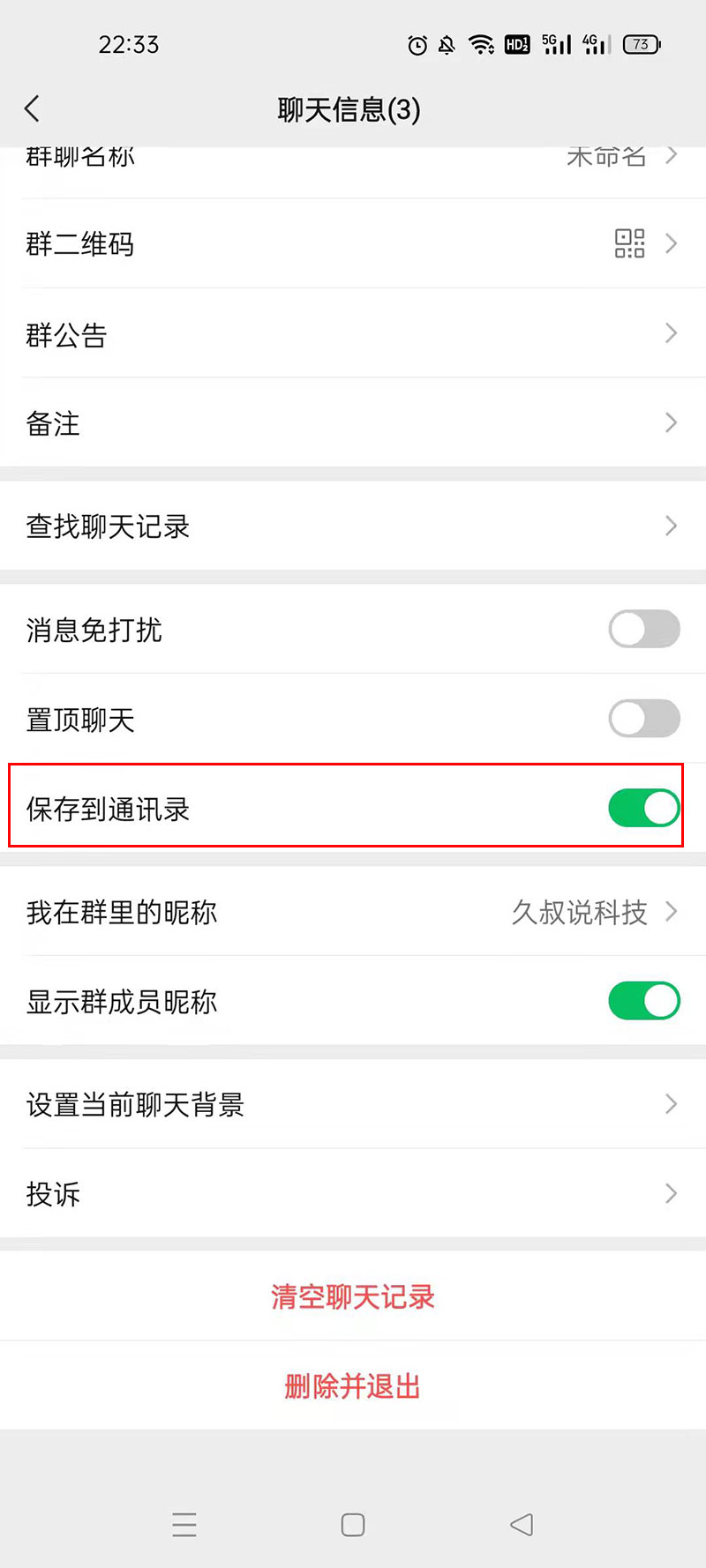The width and height of the screenshot is (706, 1568).
Task: Expand 群公告 group announcement entry
Action: point(671,334)
